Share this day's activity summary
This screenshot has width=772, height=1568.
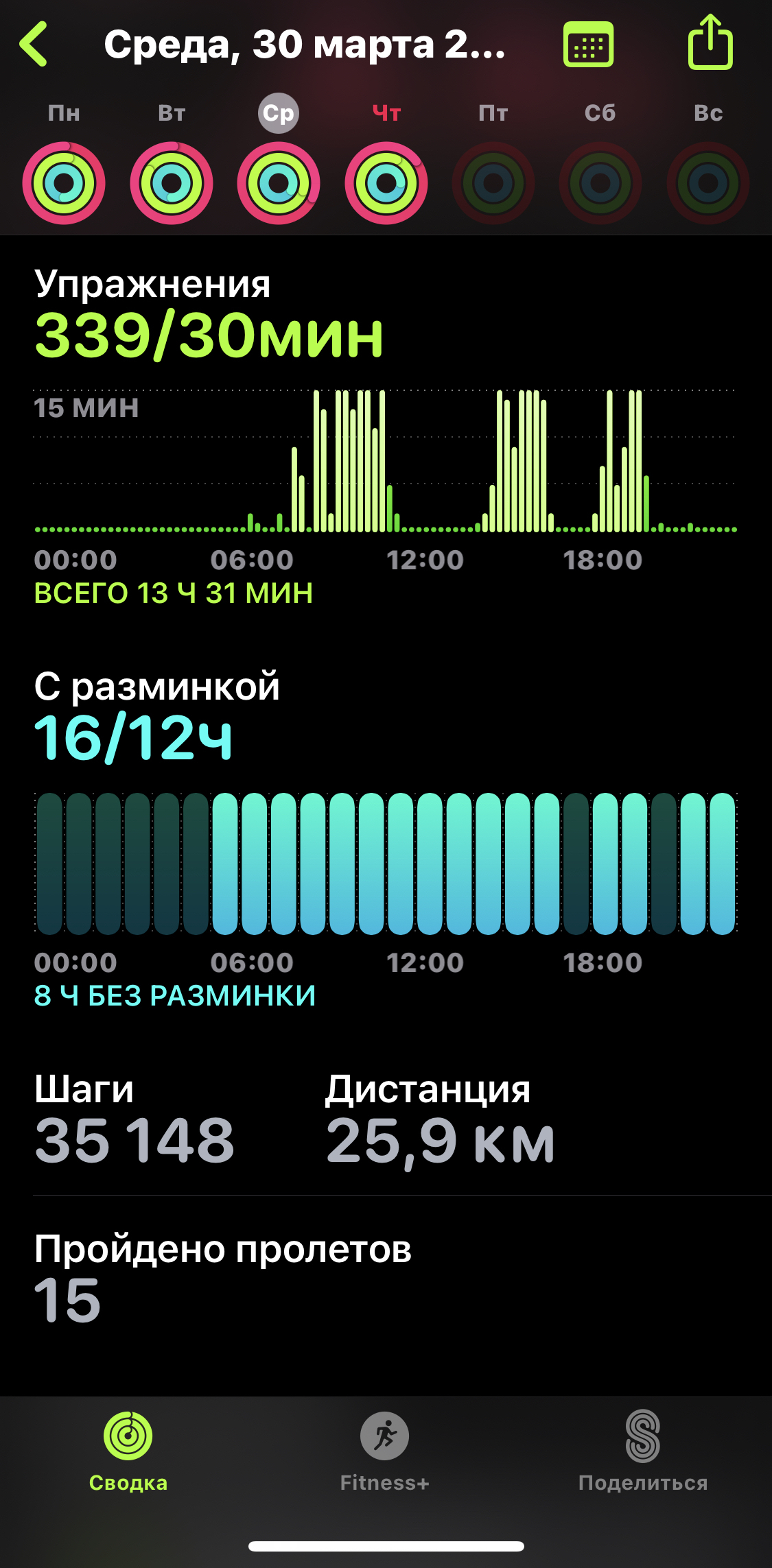click(x=710, y=43)
